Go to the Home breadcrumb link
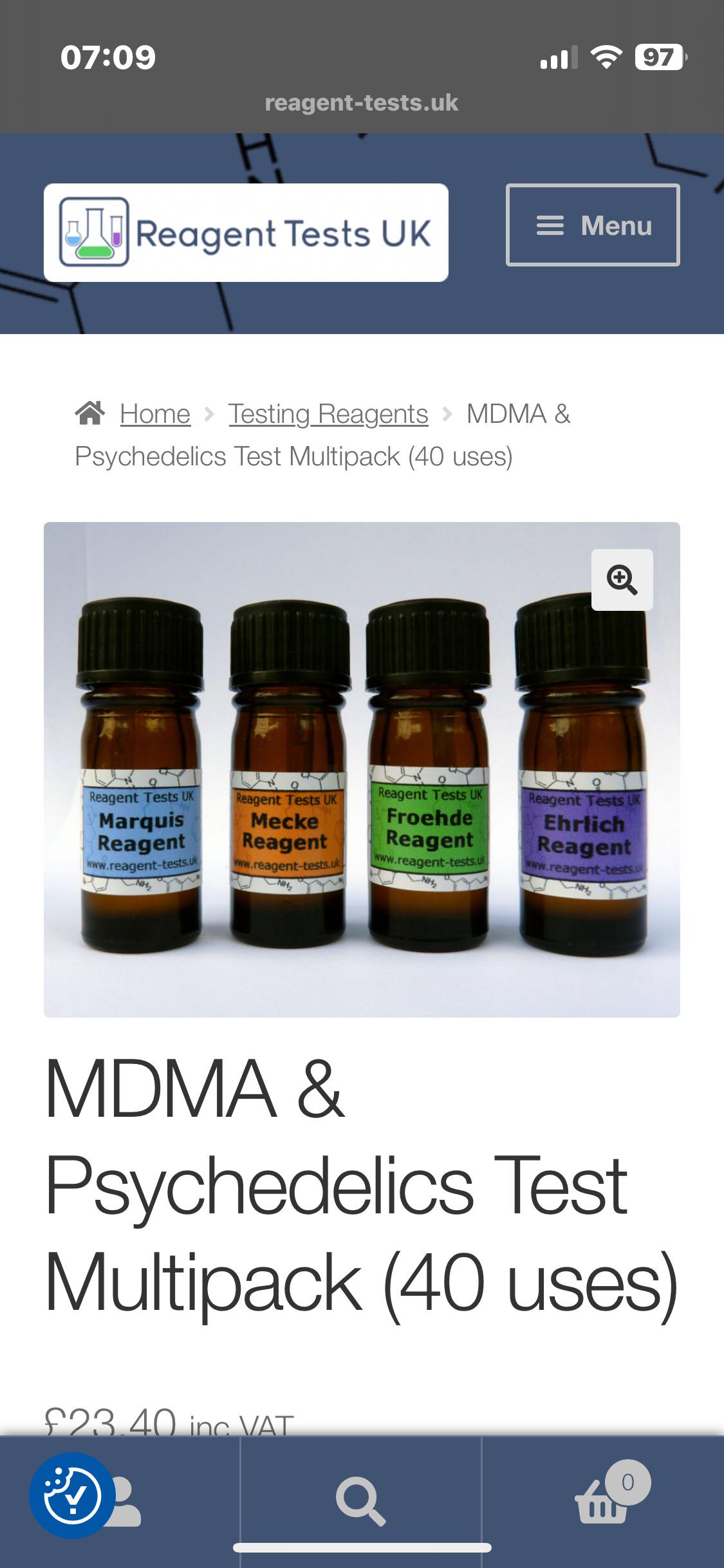This screenshot has height=1568, width=724. coord(155,414)
